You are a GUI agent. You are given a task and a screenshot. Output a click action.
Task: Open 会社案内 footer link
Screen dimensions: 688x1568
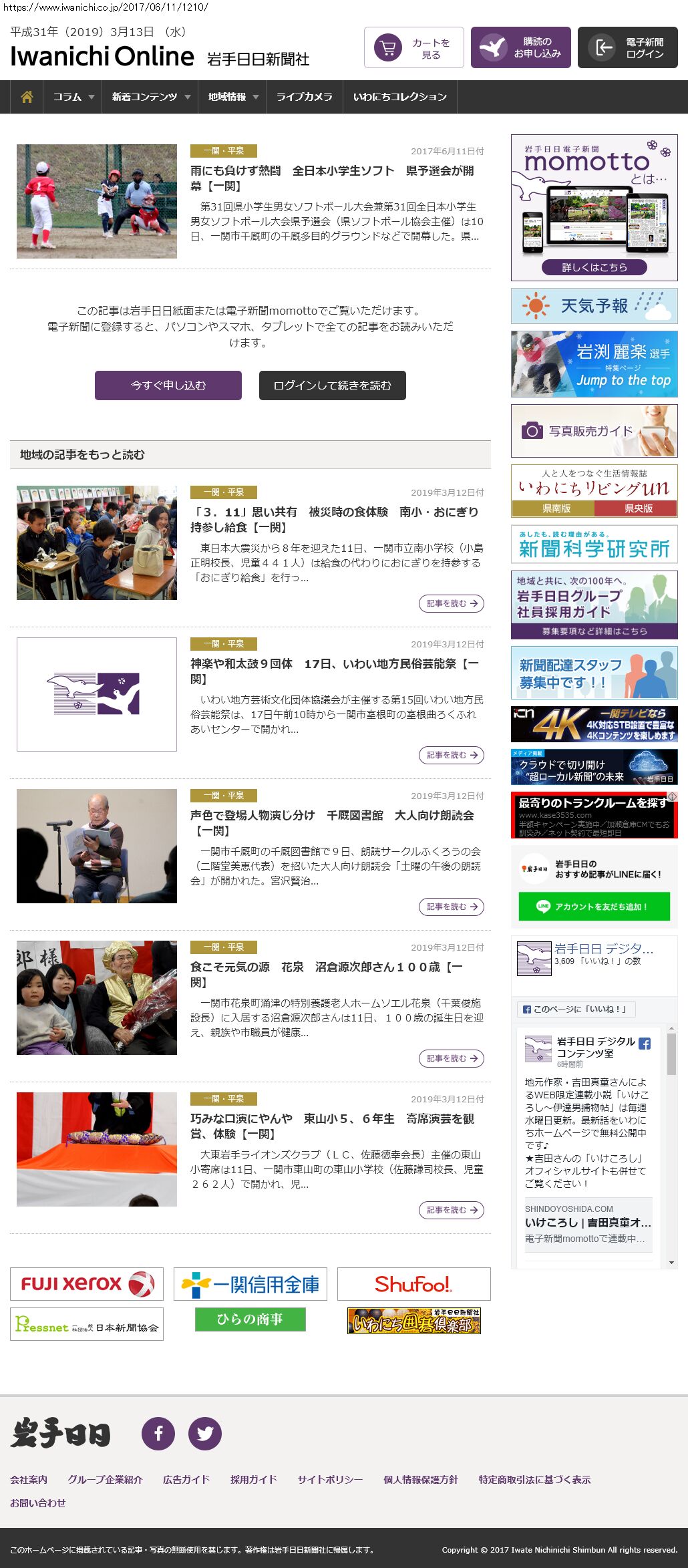(29, 1479)
